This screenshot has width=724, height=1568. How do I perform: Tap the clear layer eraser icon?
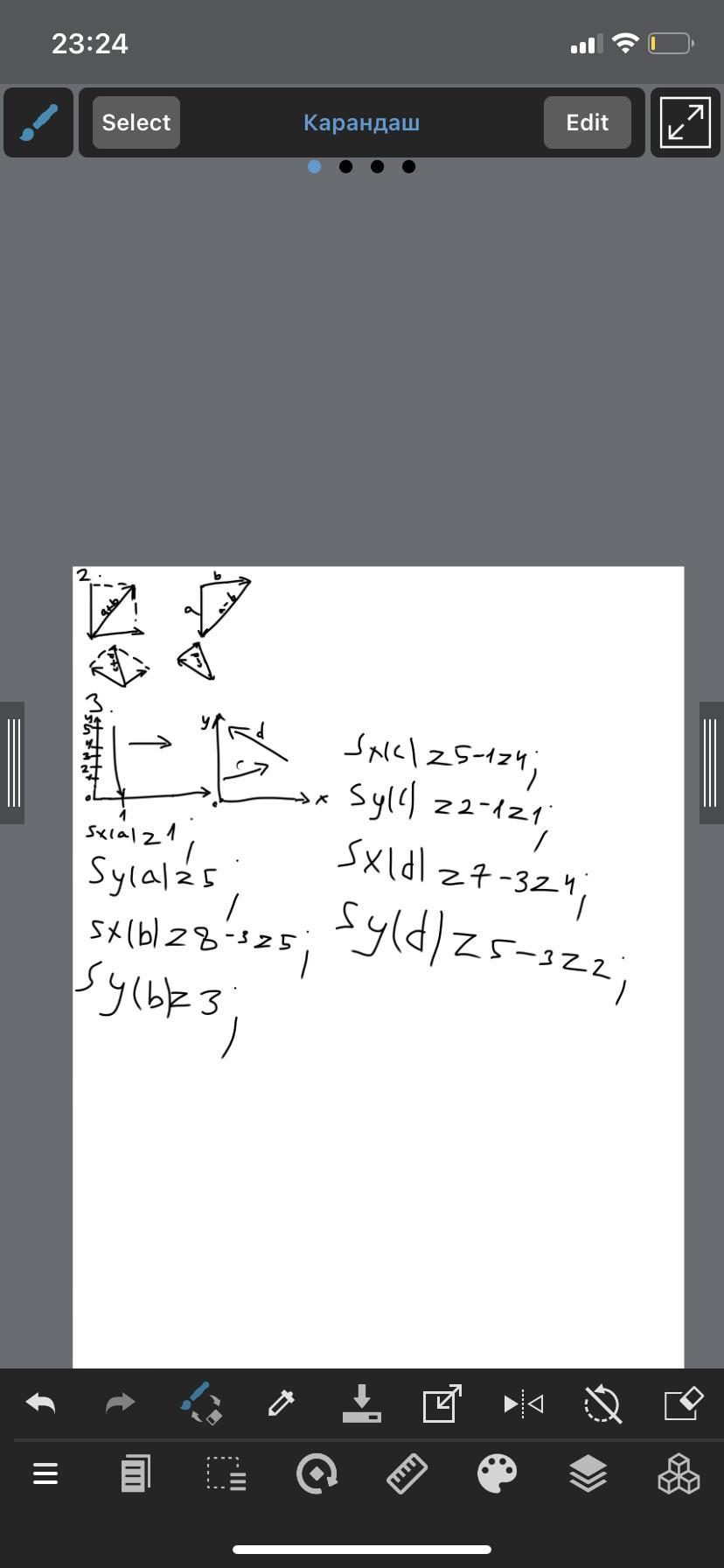pyautogui.click(x=684, y=1403)
